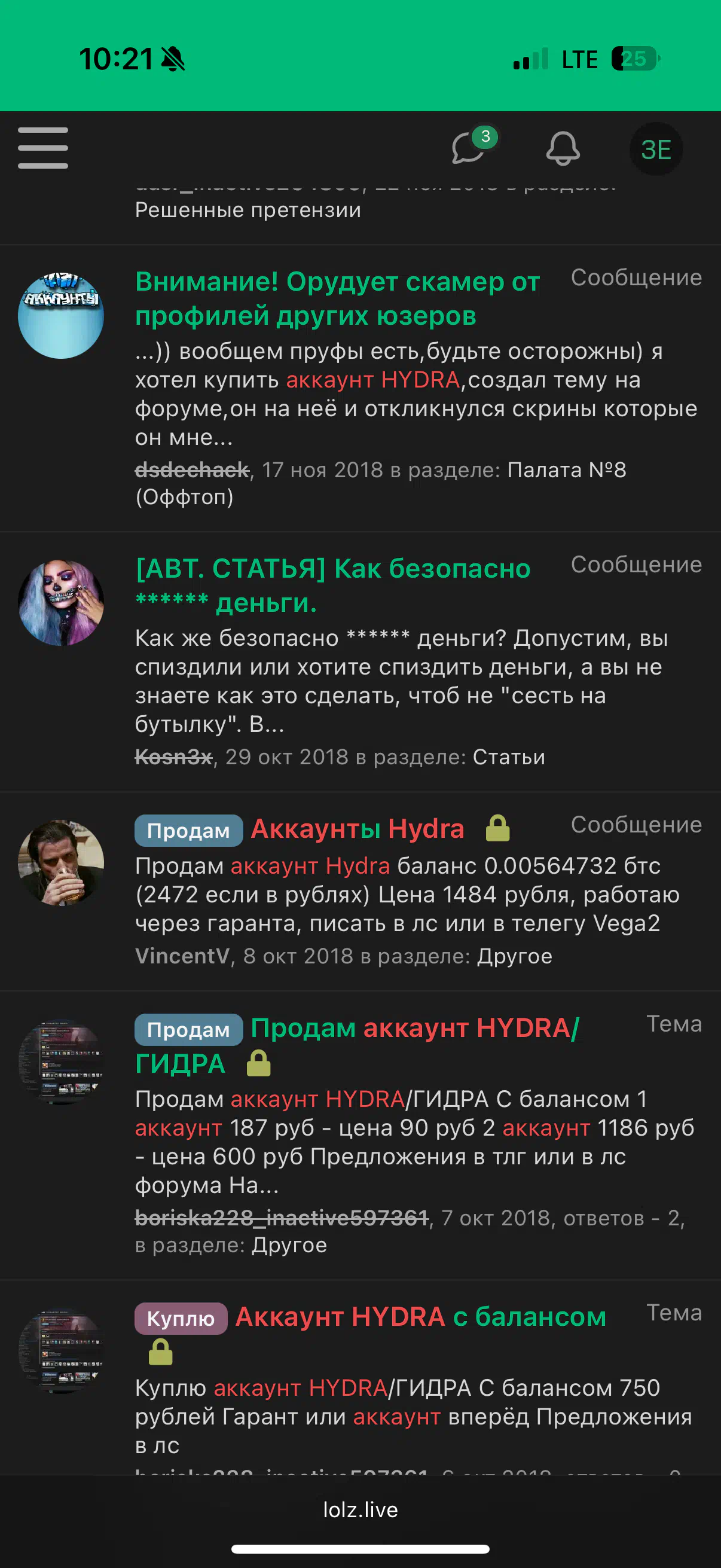
Task: Tap the lolz.live address bar
Action: pos(360,1509)
